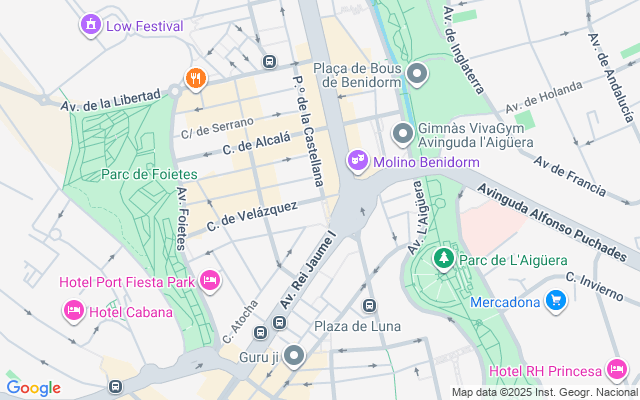This screenshot has width=640, height=400.
Task: Tap the bus stop icon above Plaza de Luna
Action: click(x=369, y=305)
